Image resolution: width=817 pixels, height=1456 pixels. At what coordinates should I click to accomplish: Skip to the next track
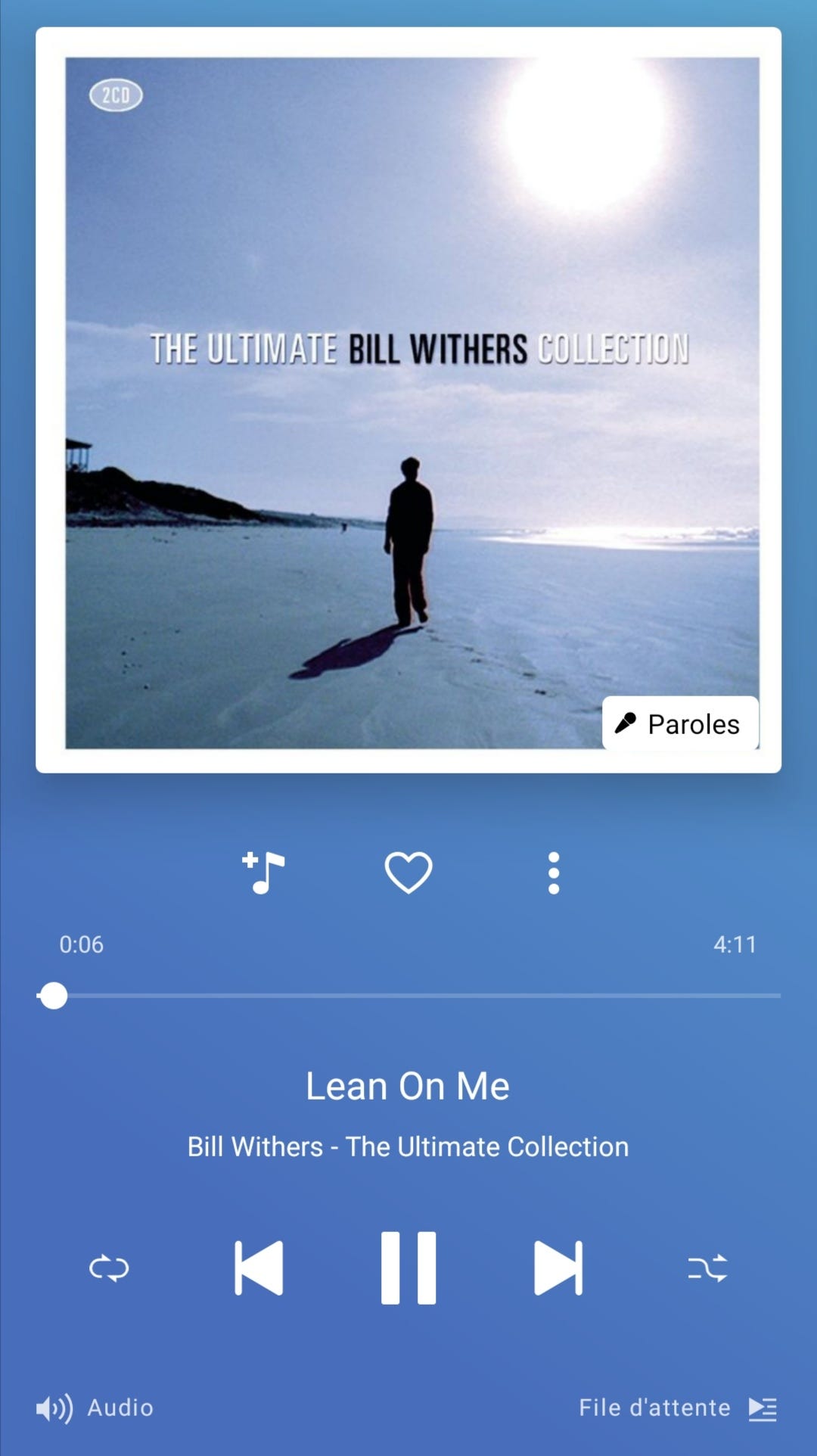(x=558, y=1268)
